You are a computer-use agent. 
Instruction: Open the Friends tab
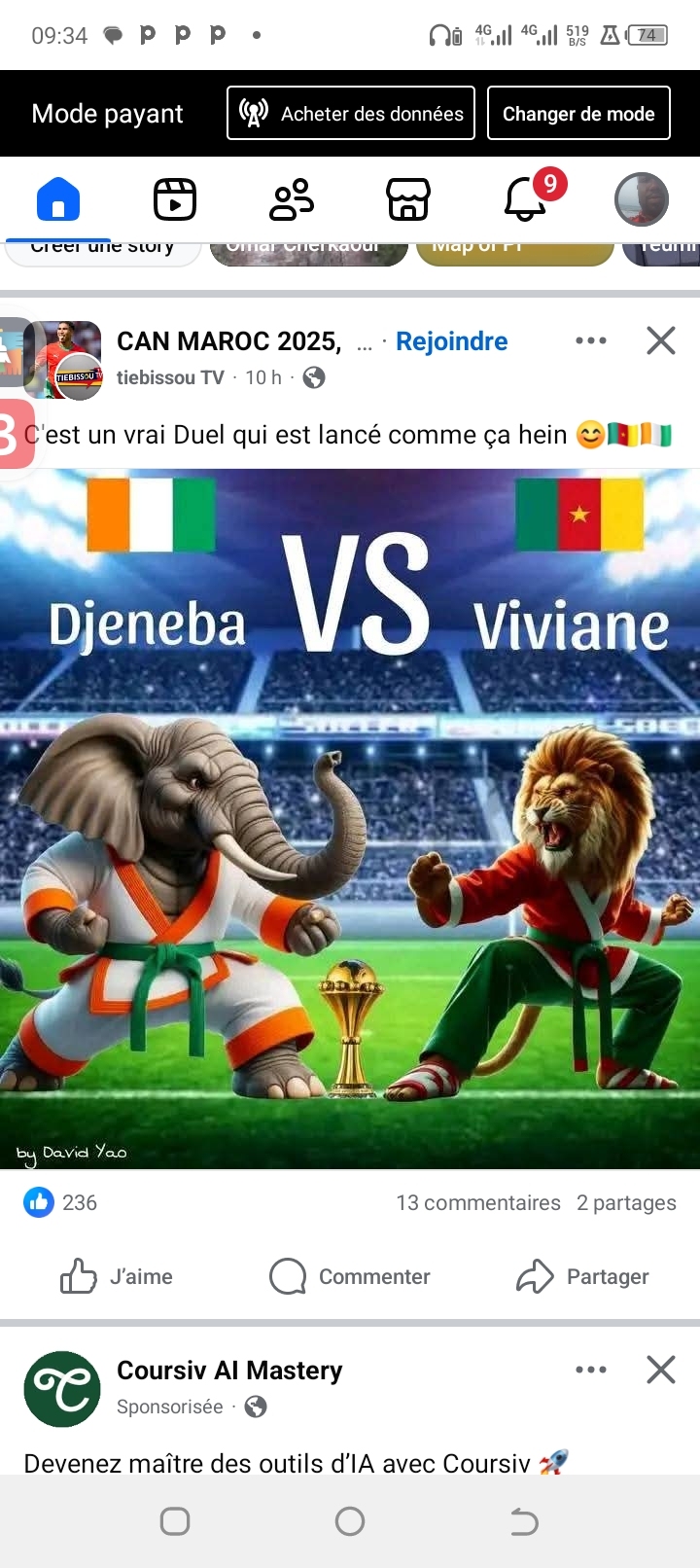[292, 199]
